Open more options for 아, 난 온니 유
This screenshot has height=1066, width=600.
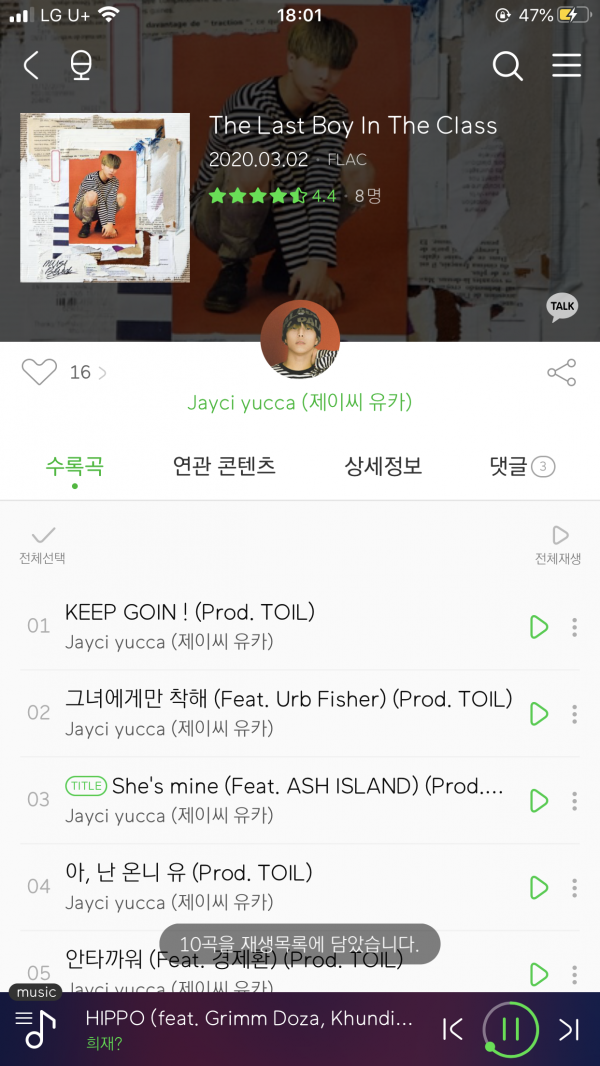tap(574, 888)
